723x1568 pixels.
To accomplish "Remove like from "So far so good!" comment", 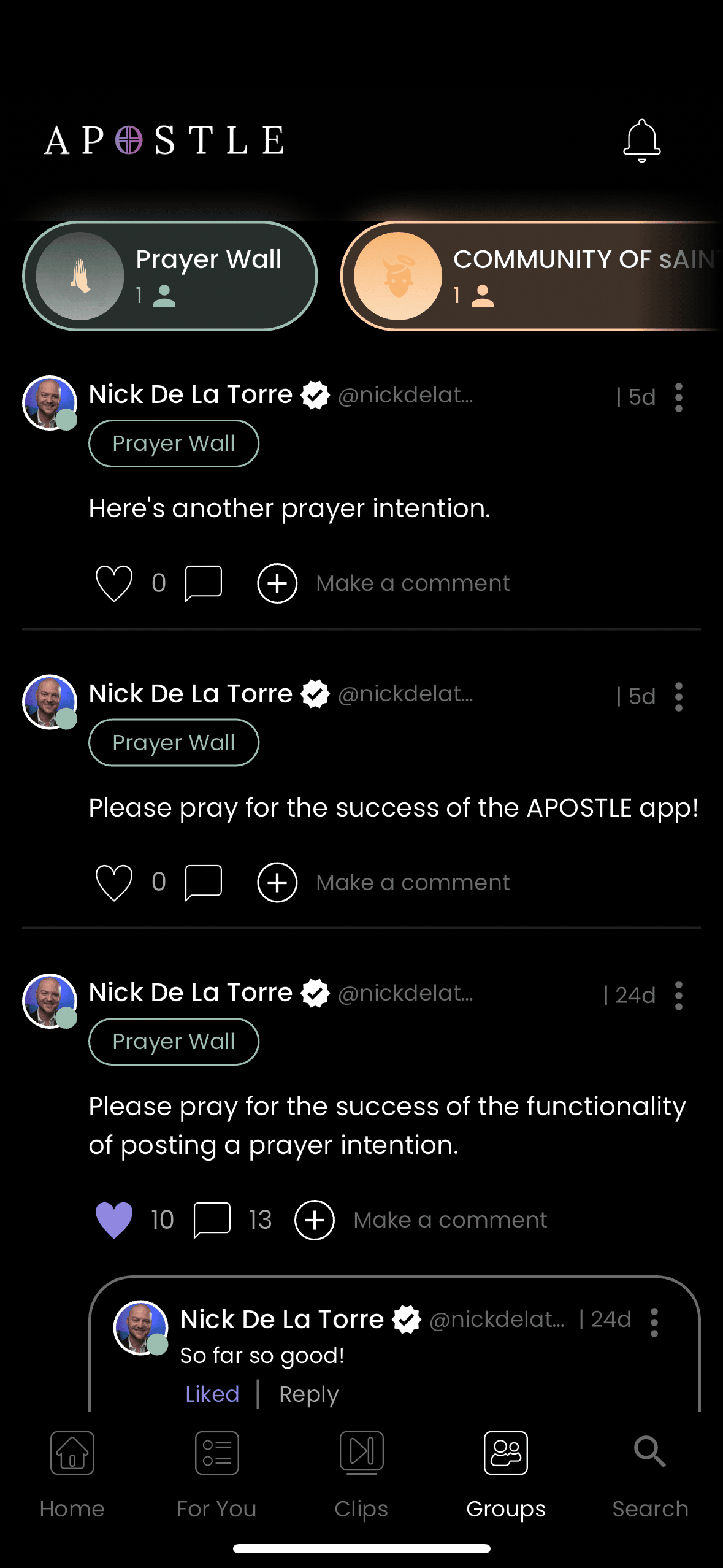I will point(212,1394).
